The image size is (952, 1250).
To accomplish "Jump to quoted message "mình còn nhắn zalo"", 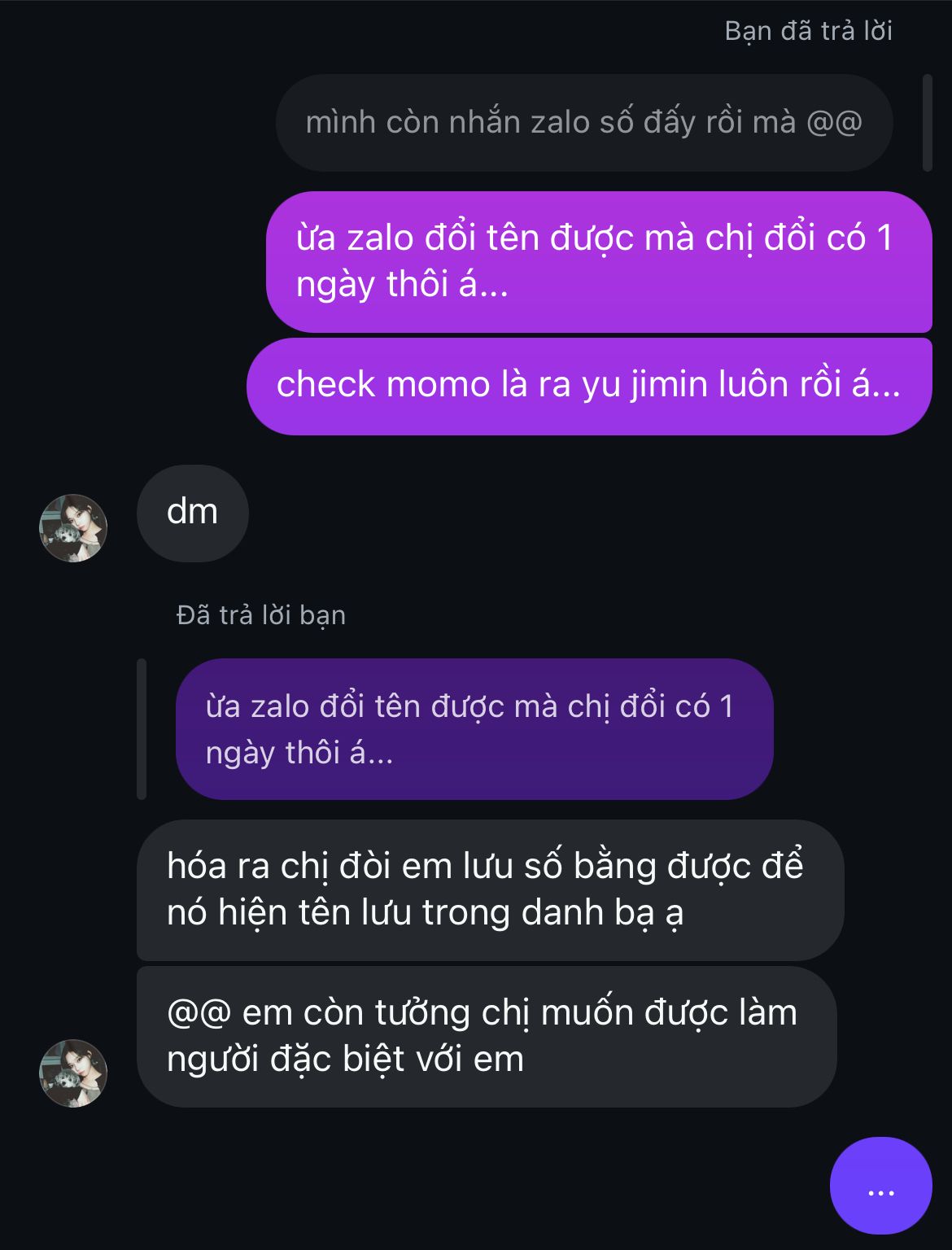I will click(583, 123).
